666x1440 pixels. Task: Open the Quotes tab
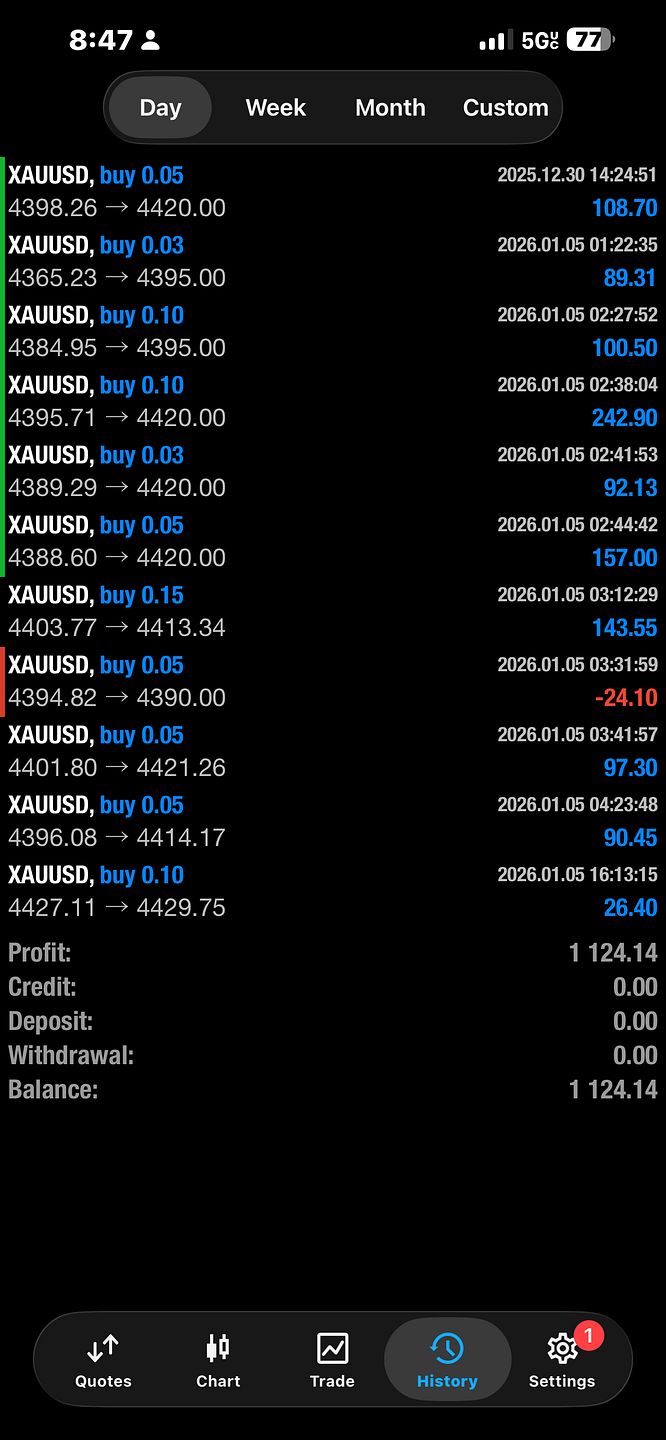click(x=103, y=1360)
